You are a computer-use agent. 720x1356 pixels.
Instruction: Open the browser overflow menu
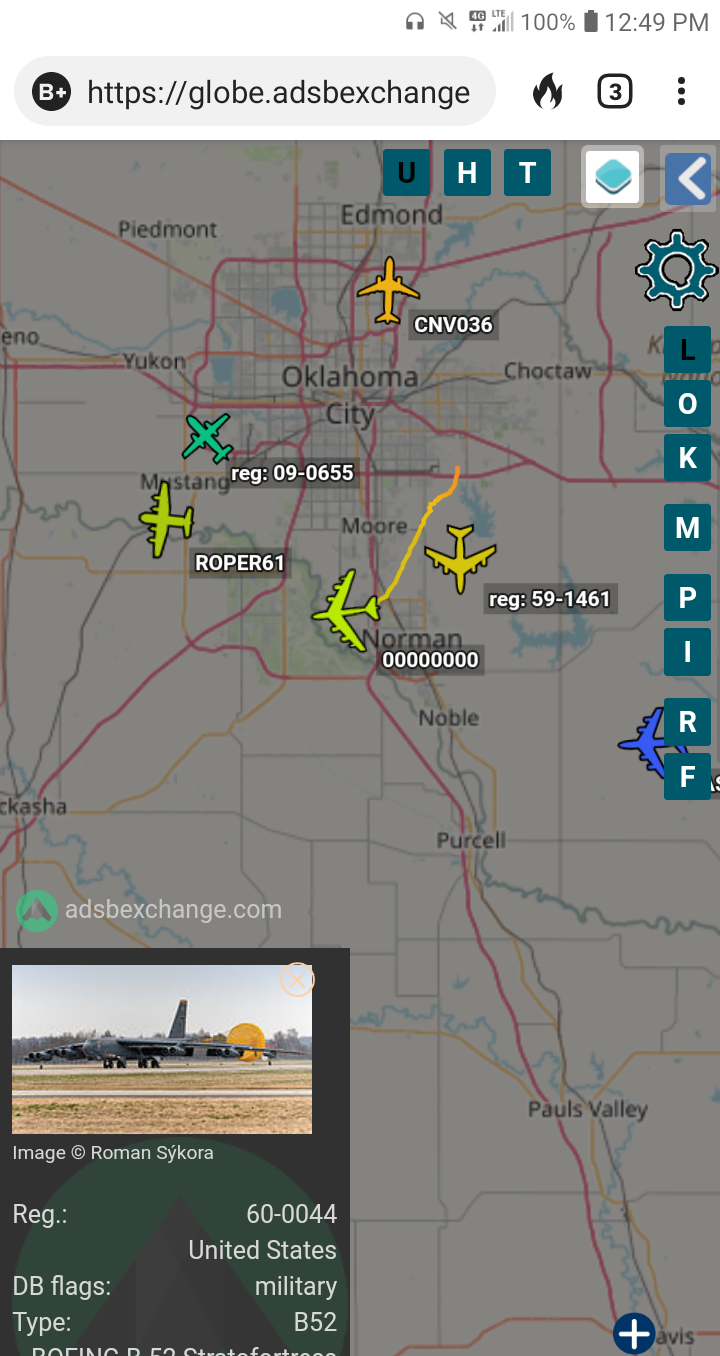[681, 92]
